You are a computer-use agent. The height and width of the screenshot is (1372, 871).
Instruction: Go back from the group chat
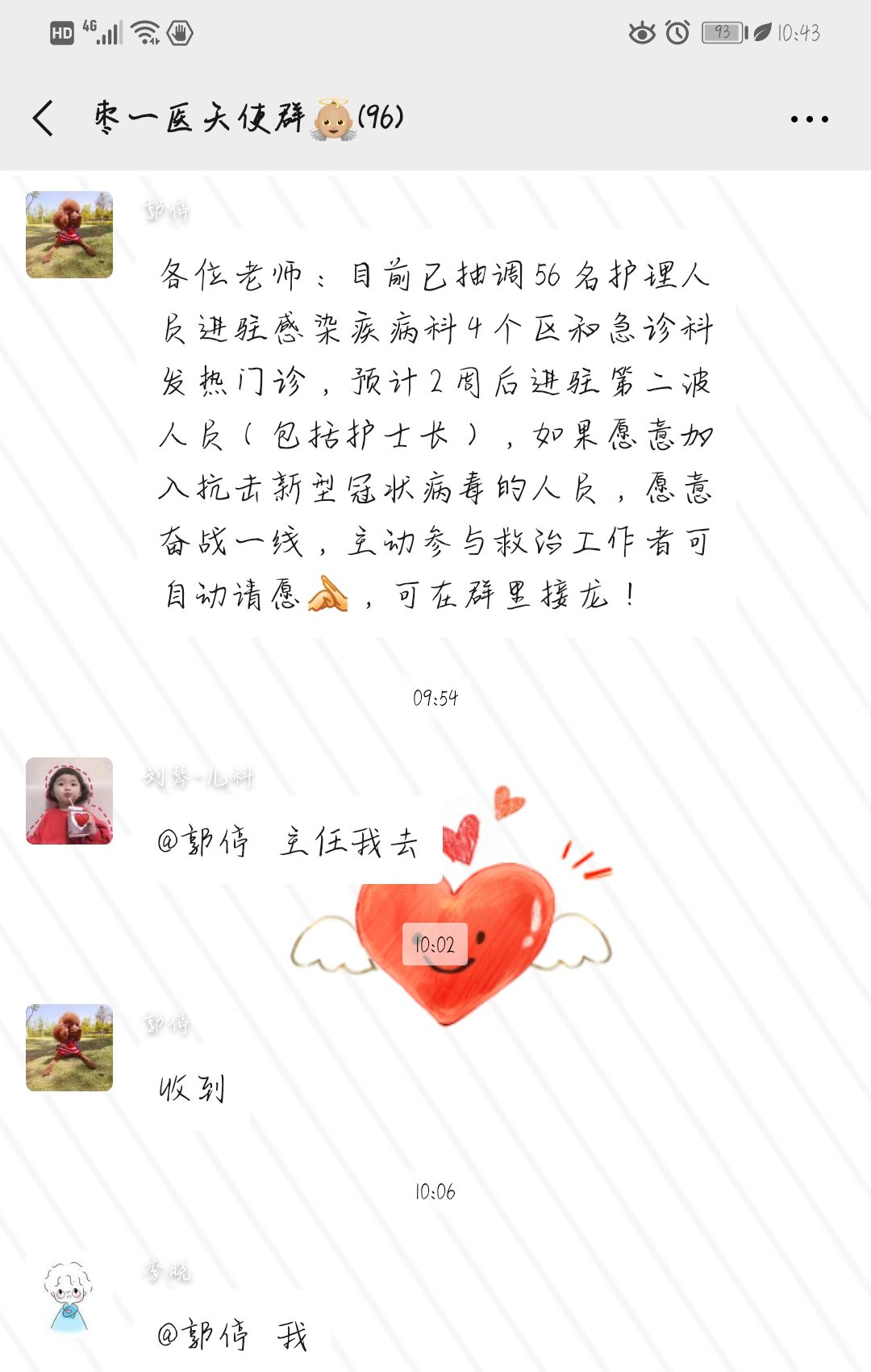point(44,119)
